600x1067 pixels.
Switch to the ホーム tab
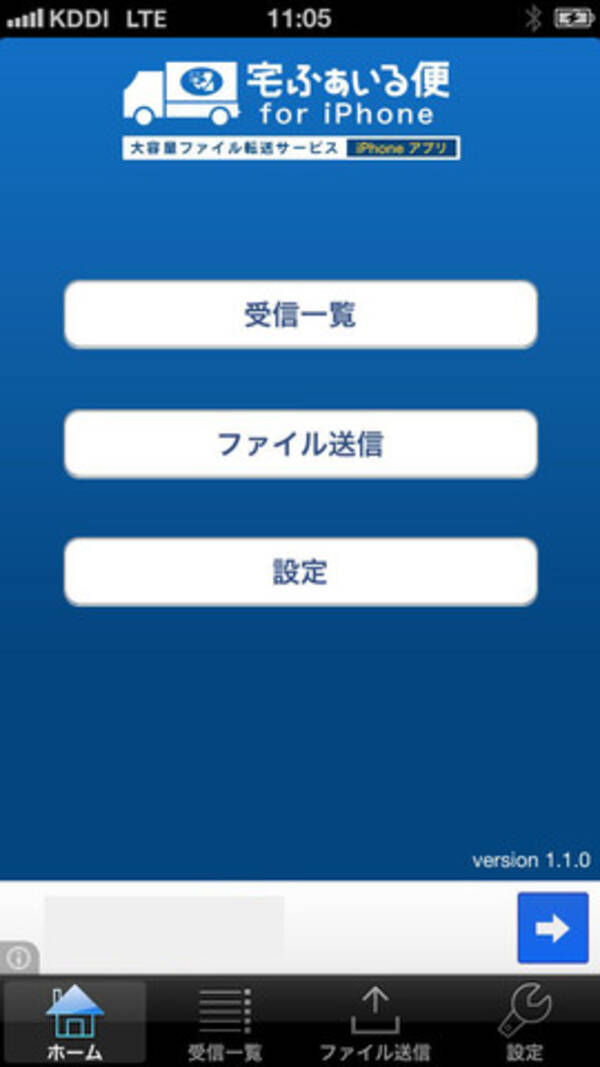(75, 1022)
